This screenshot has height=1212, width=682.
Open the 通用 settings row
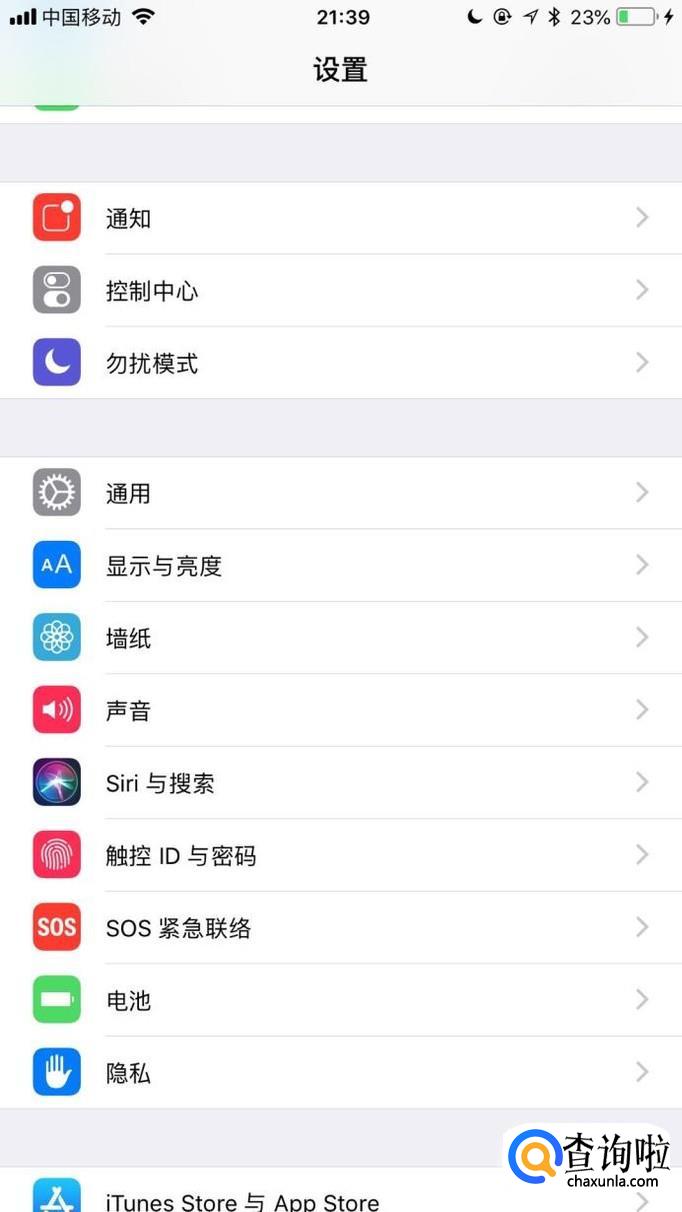(x=340, y=493)
